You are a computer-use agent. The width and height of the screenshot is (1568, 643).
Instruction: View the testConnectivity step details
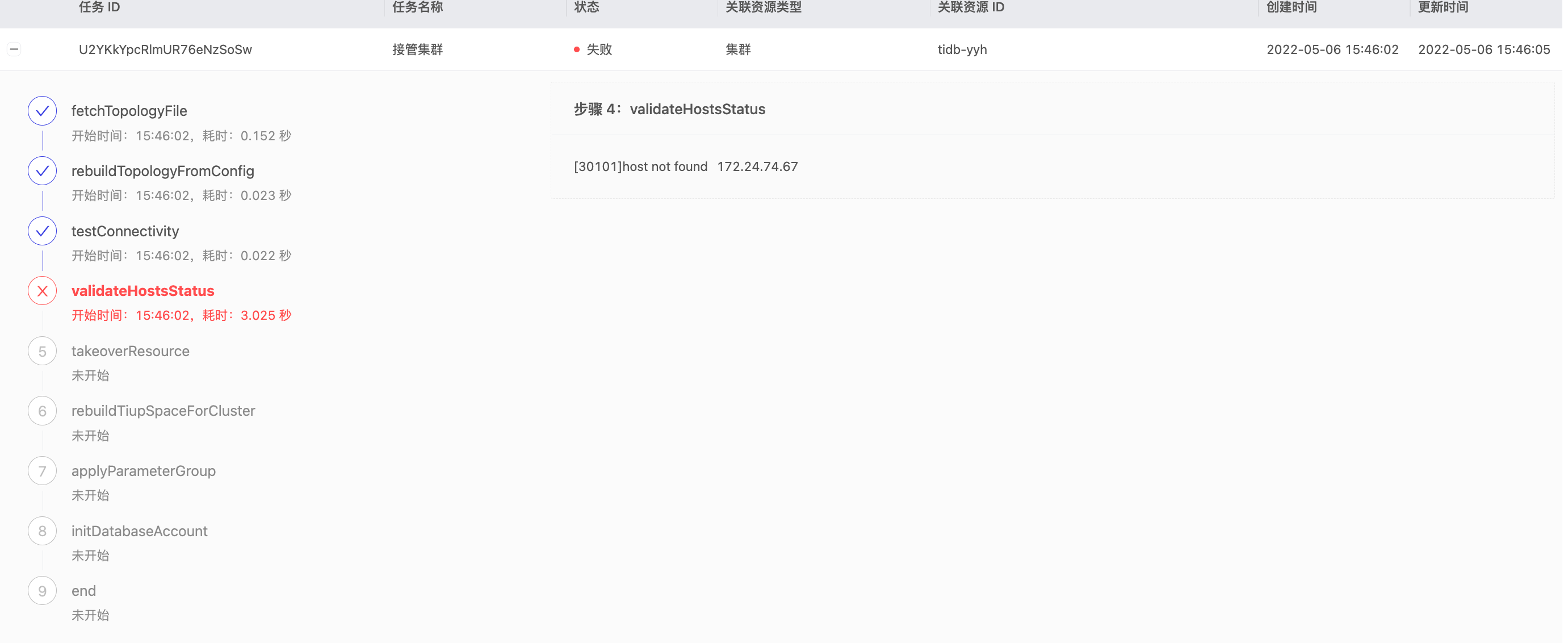tap(125, 231)
